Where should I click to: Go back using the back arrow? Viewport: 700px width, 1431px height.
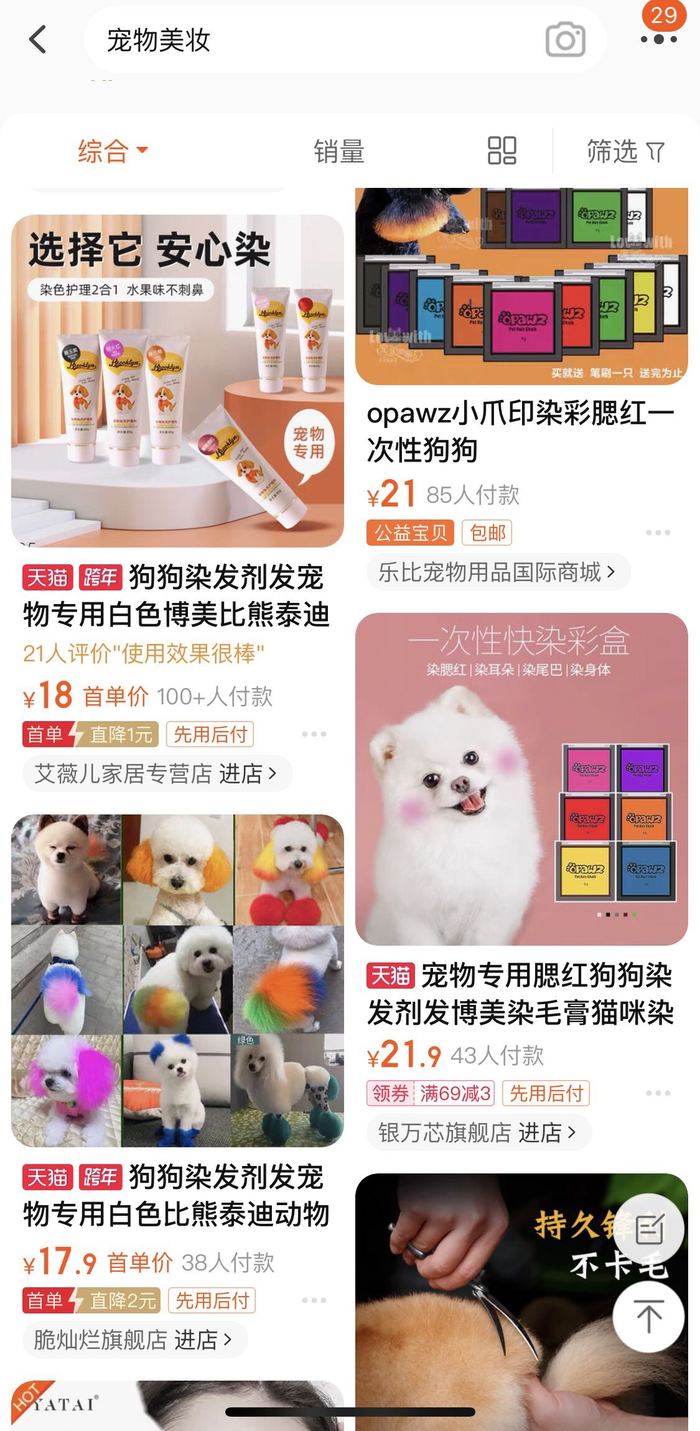(x=38, y=40)
